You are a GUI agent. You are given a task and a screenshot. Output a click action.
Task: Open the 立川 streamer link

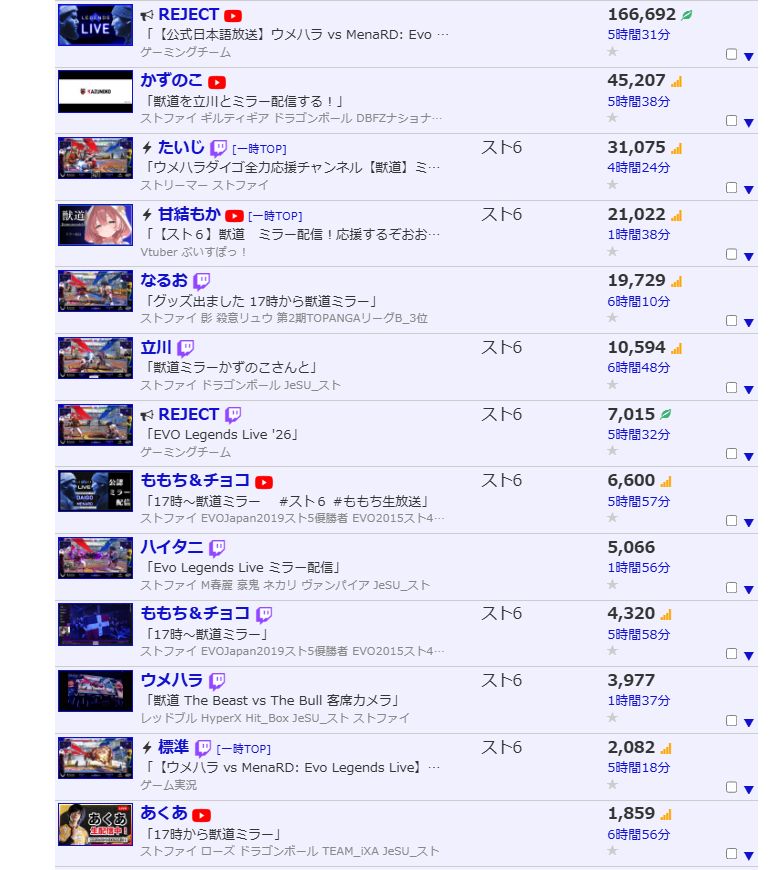pos(157,348)
